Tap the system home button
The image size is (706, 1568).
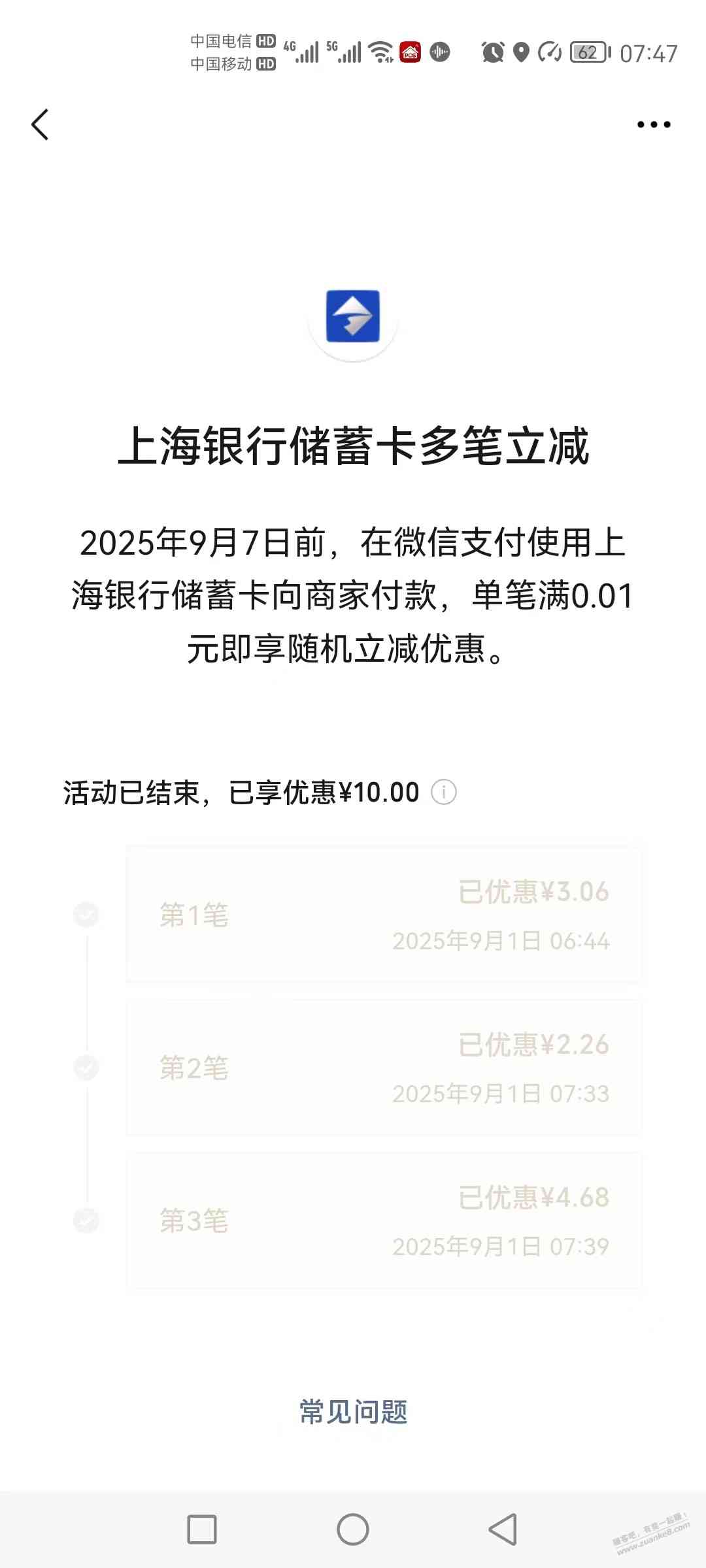point(353,1529)
